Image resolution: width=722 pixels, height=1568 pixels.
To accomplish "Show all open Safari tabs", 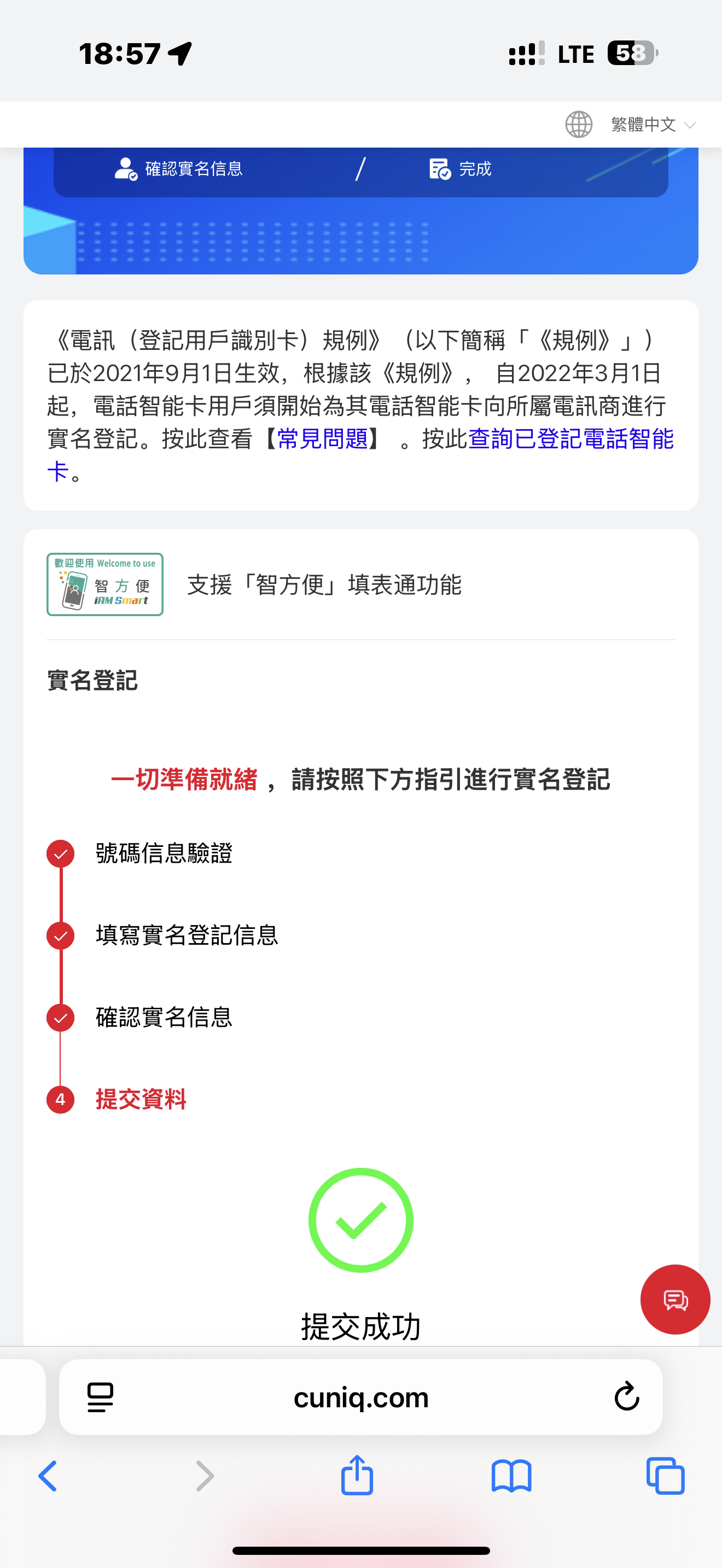I will (x=665, y=1476).
